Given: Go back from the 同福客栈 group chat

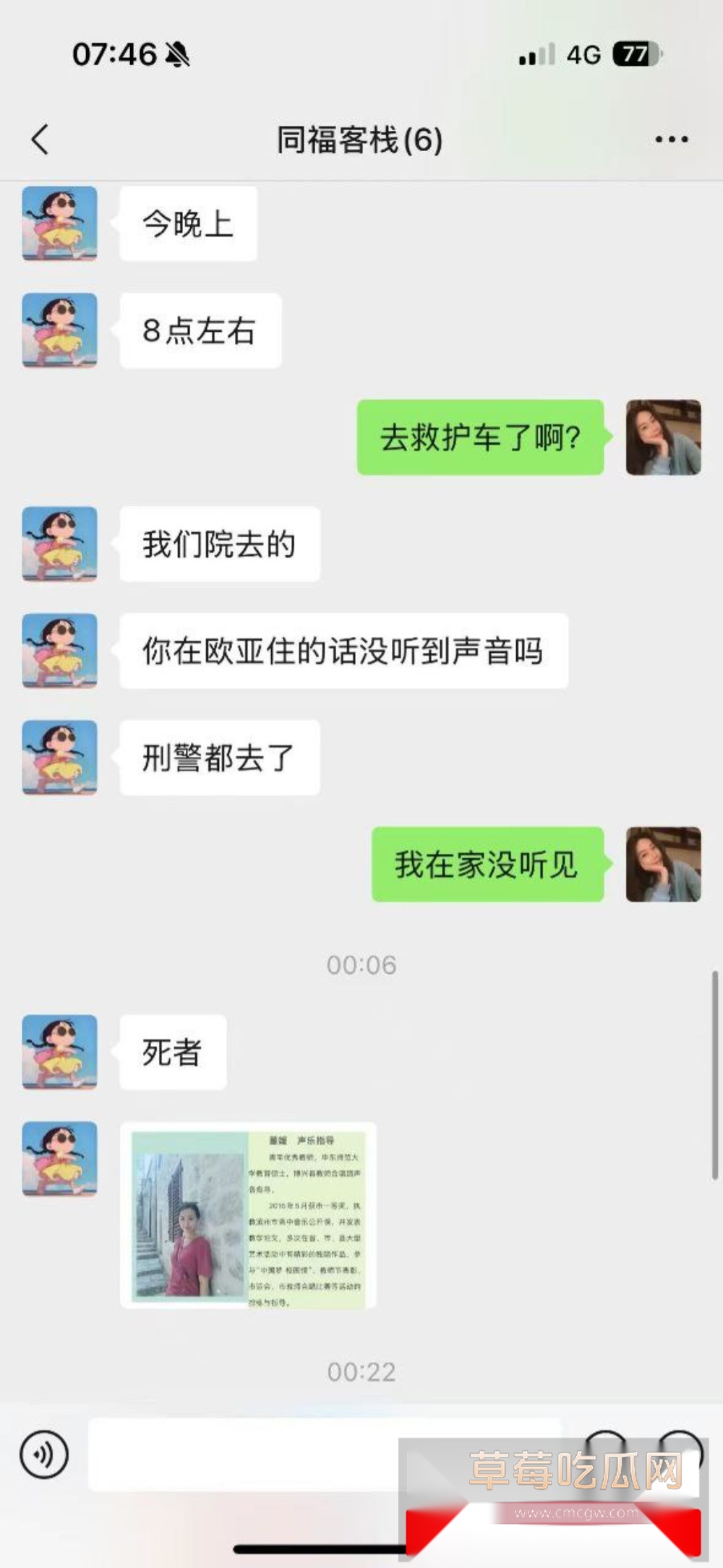Looking at the screenshot, I should (40, 139).
